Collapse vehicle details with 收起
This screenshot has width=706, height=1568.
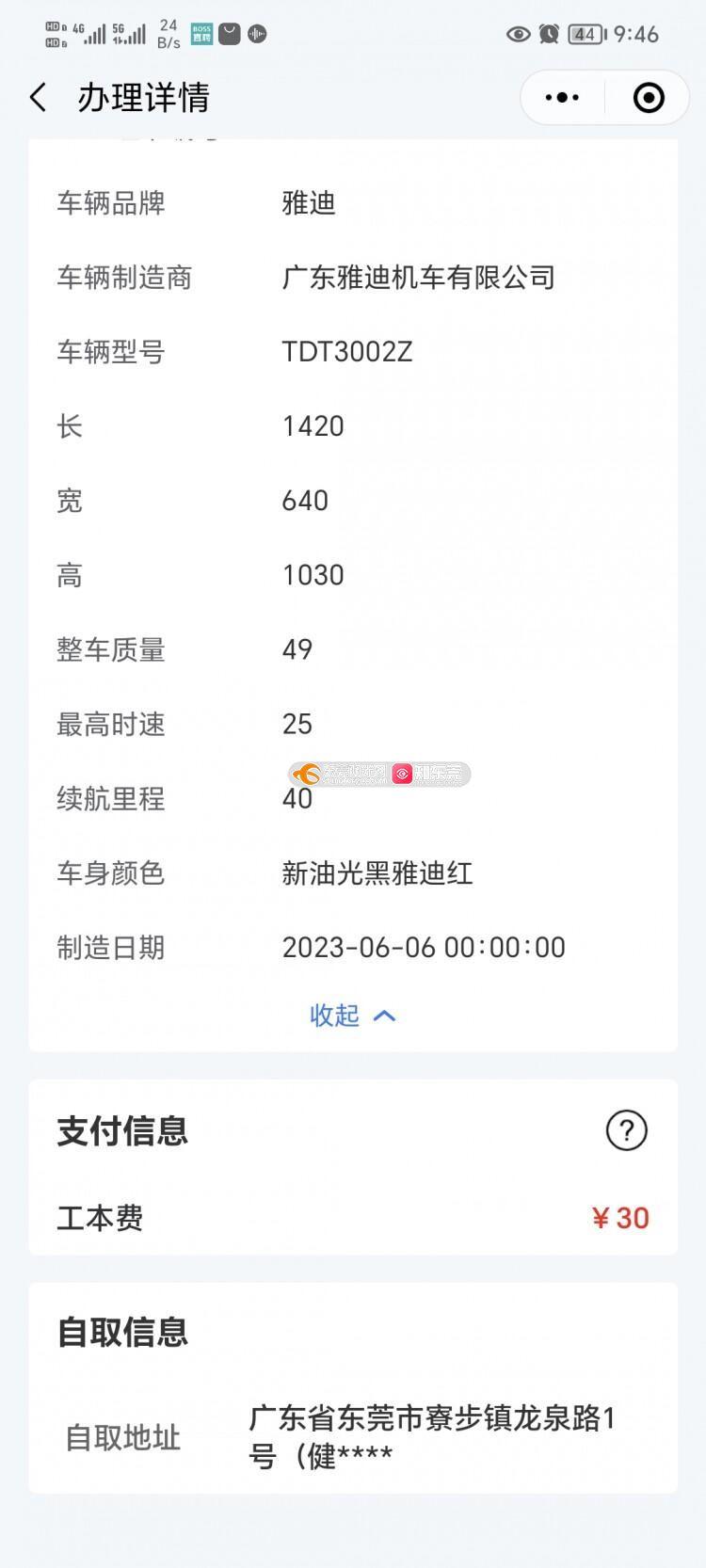[353, 1015]
